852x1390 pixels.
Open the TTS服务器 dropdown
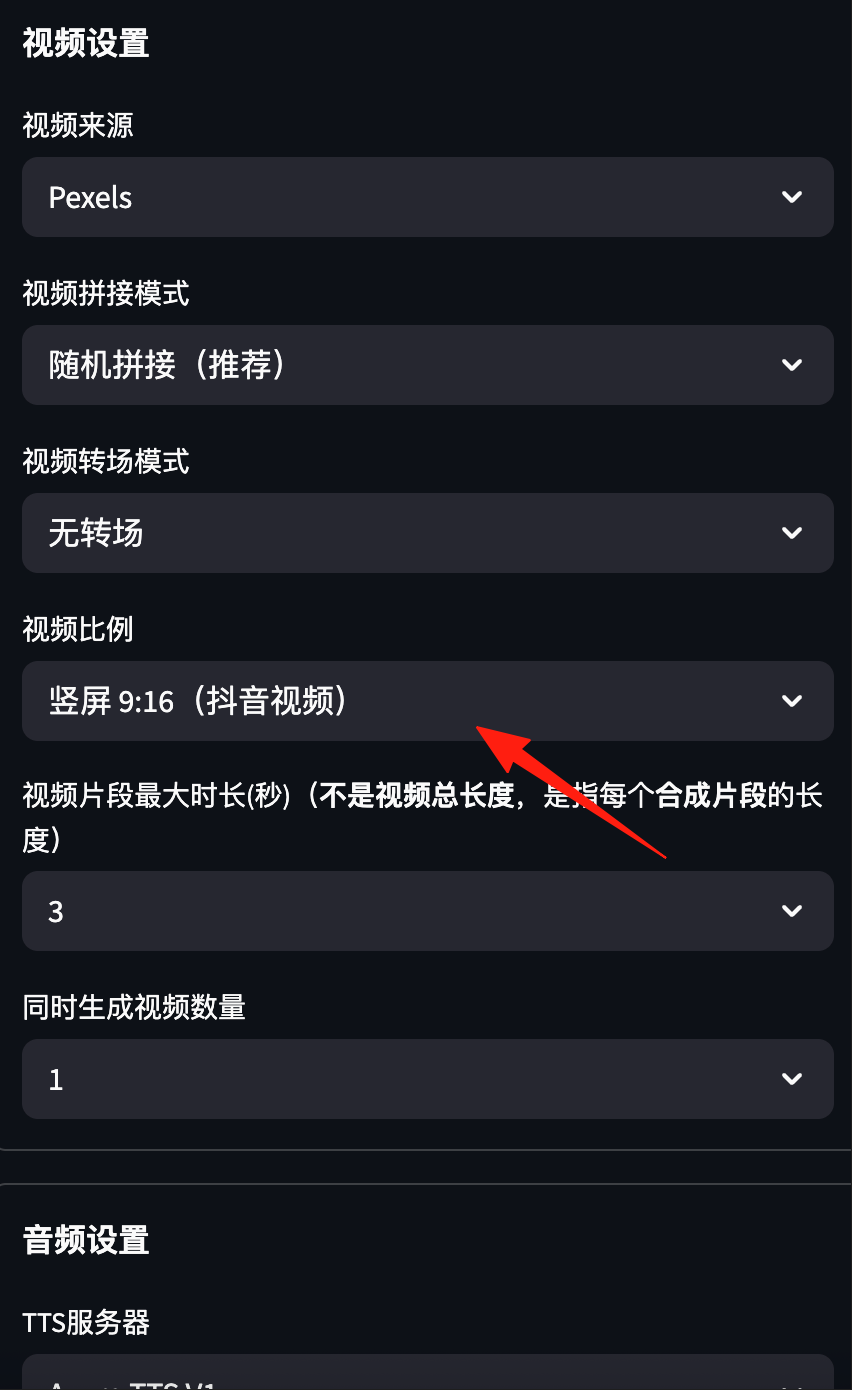[x=427, y=1373]
